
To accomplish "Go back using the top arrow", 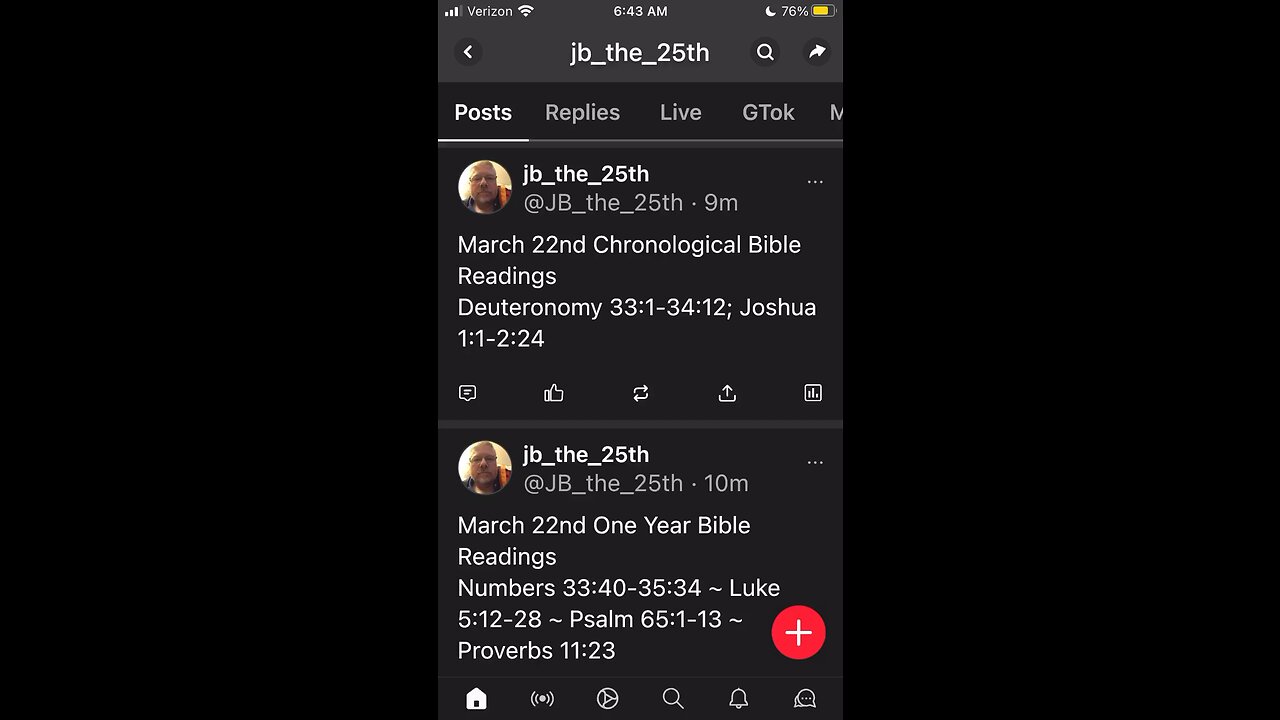I will coord(468,52).
